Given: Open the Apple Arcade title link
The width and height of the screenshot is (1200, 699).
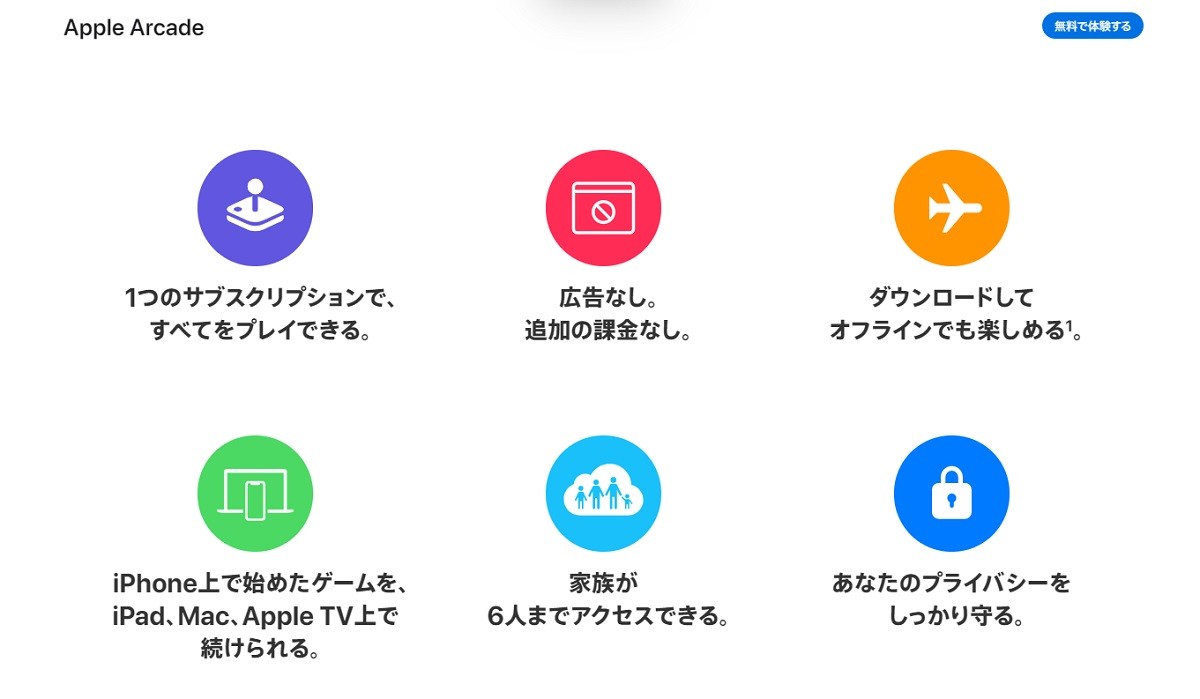Looking at the screenshot, I should tap(134, 28).
